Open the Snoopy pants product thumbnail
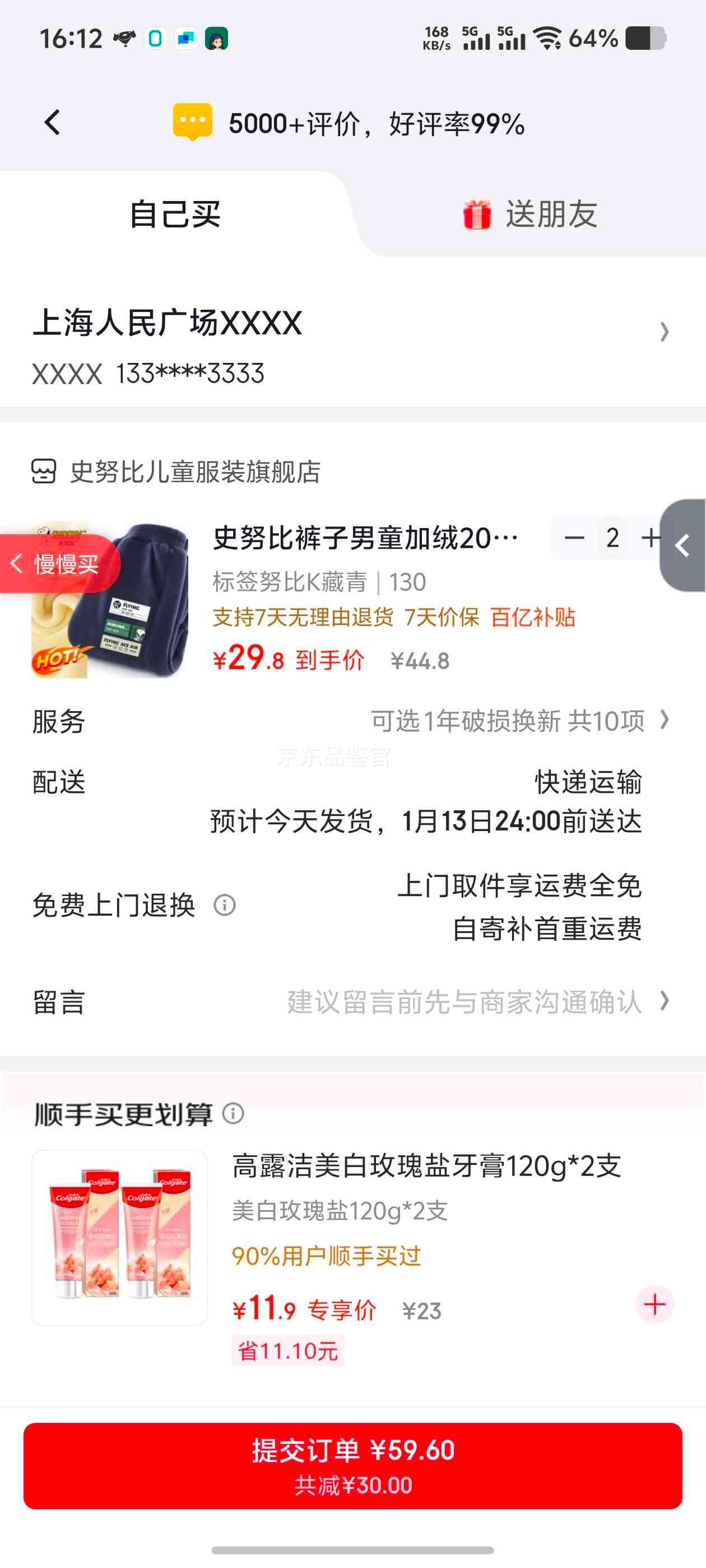The width and height of the screenshot is (706, 1568). [x=110, y=600]
